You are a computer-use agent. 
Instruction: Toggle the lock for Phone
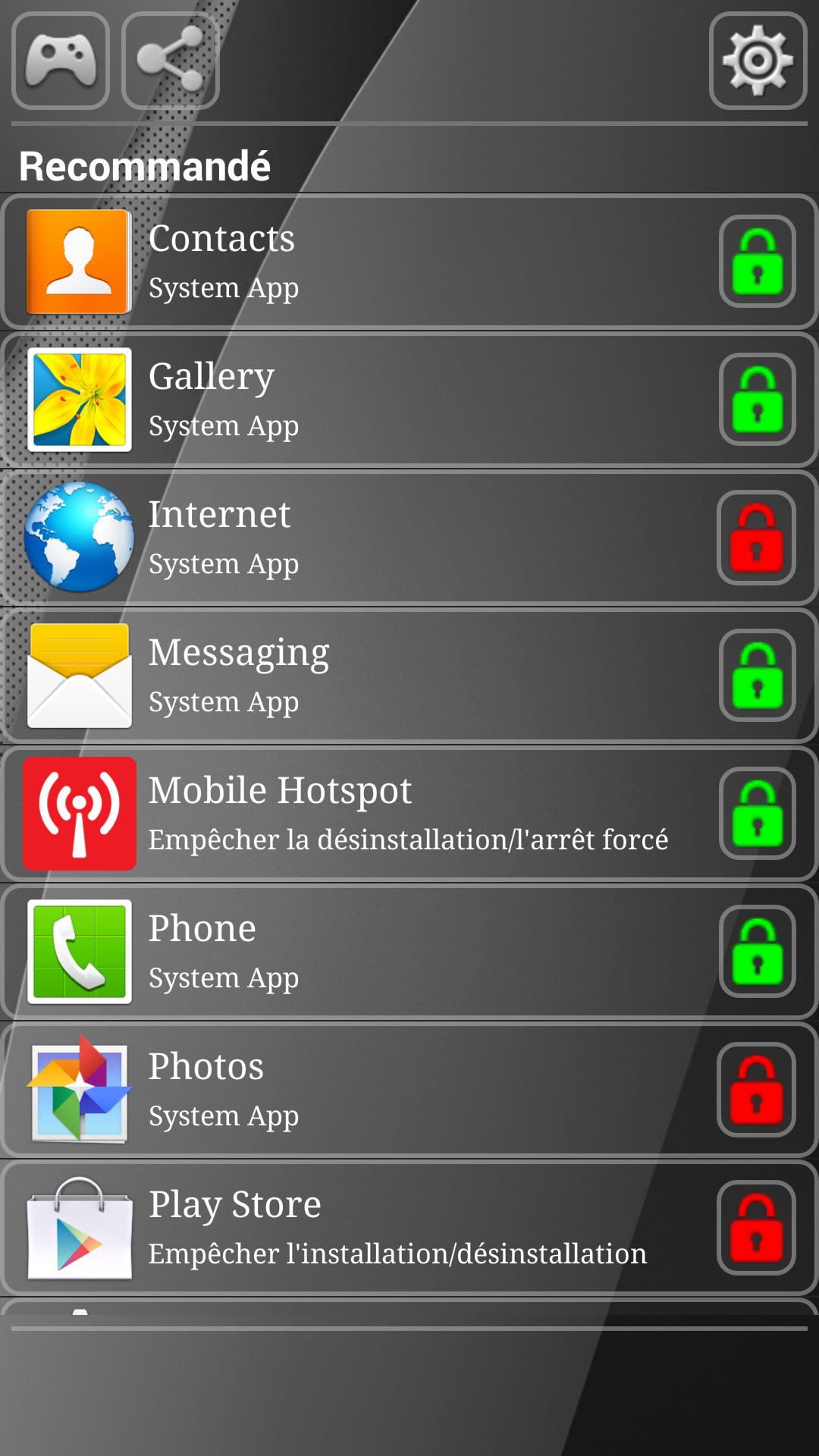[x=757, y=952]
